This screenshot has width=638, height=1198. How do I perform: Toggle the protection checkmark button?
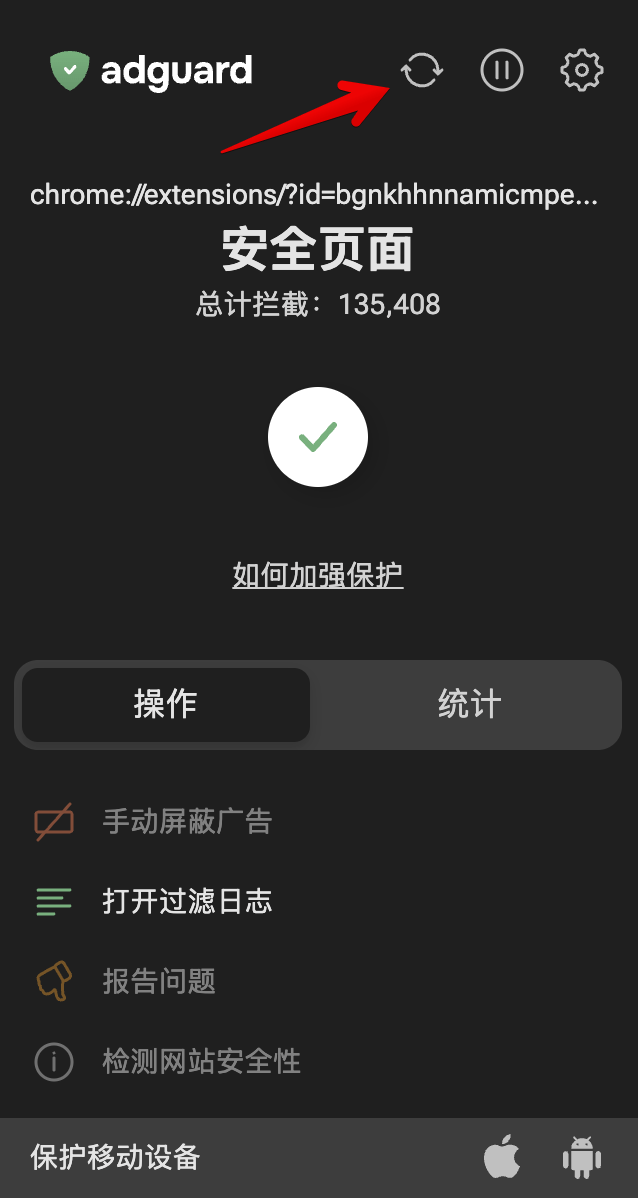click(318, 437)
